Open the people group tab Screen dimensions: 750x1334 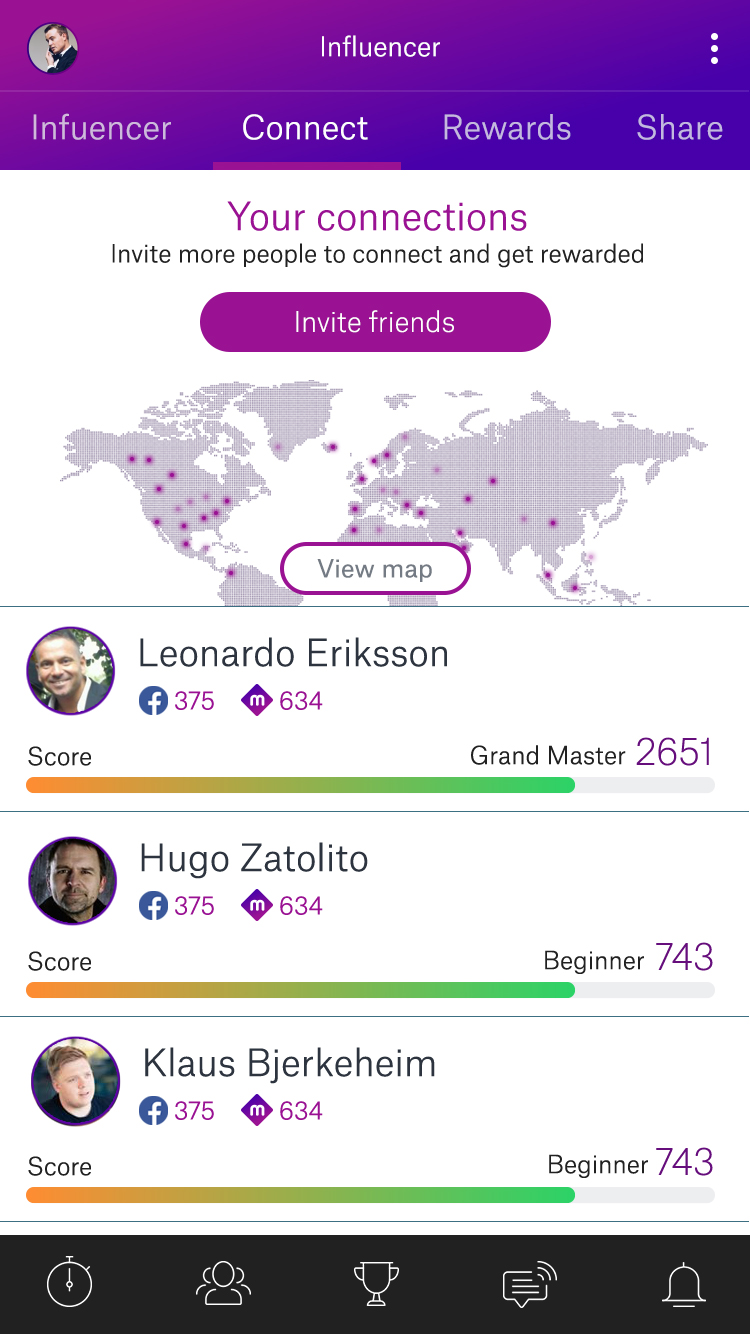(223, 1283)
